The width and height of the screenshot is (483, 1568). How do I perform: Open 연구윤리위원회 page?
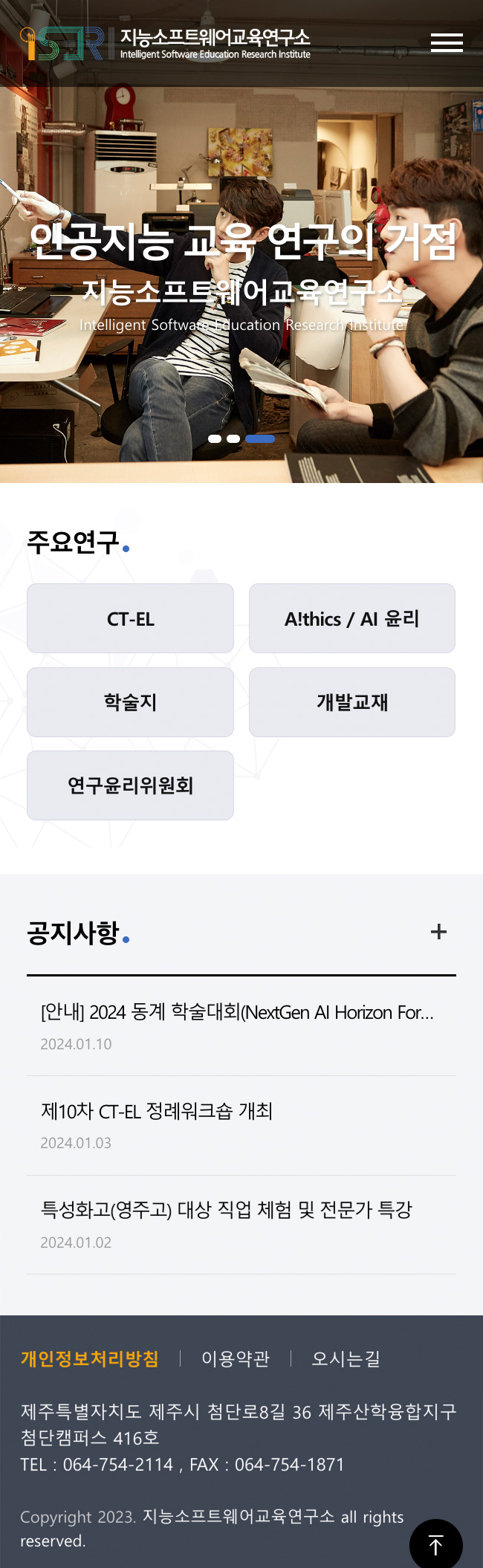pos(130,785)
